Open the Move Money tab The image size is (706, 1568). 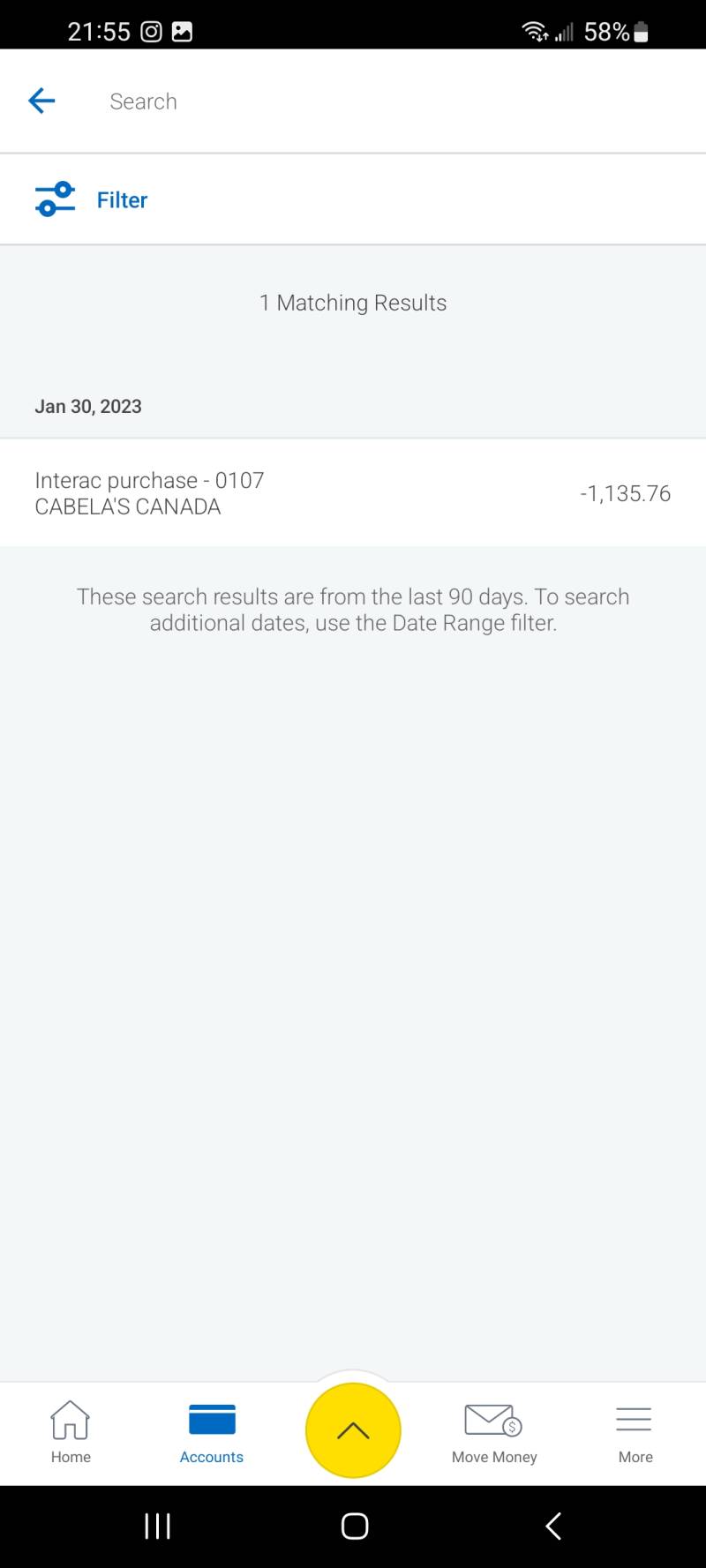click(x=494, y=1433)
